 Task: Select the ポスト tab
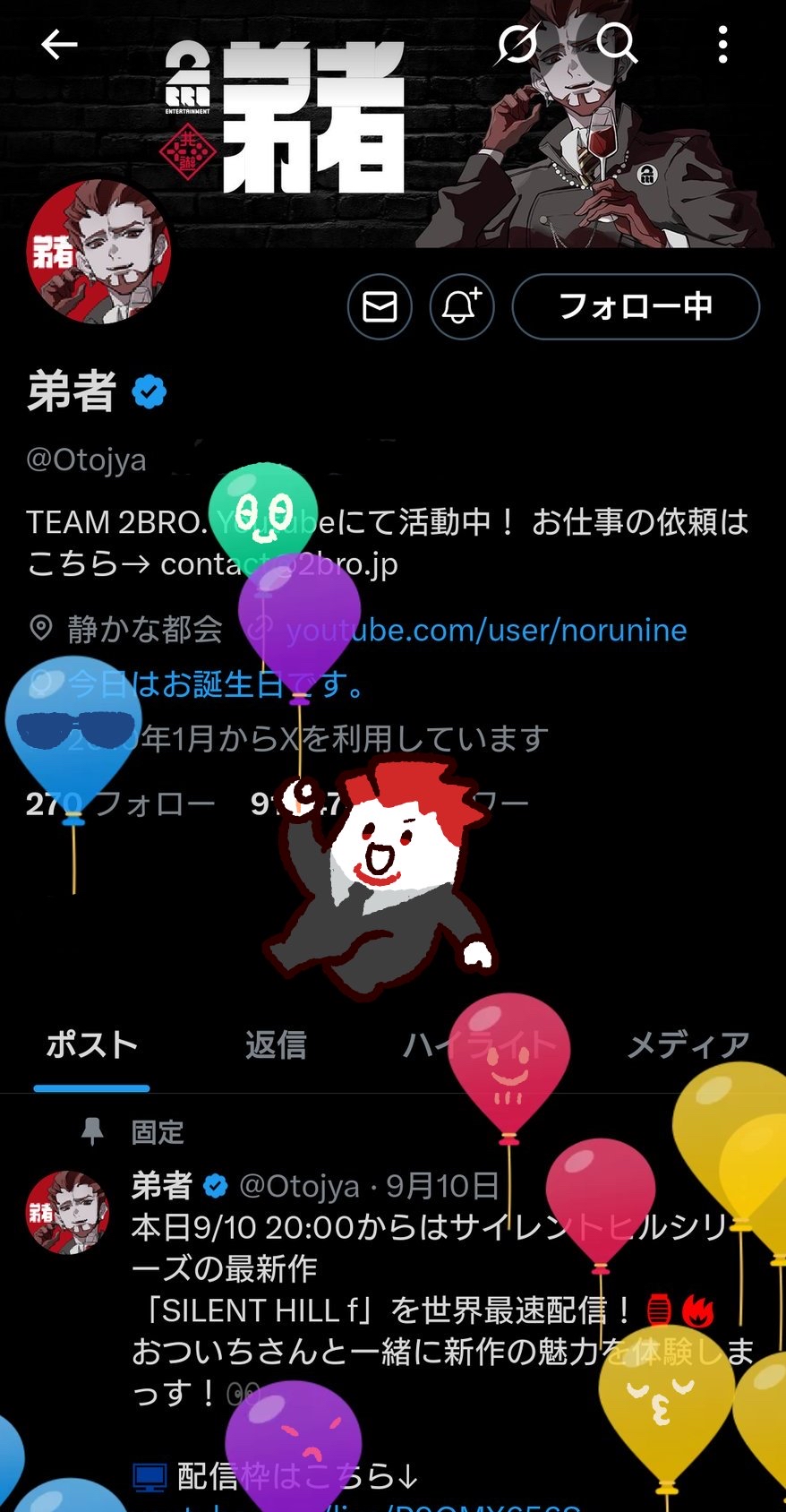click(x=91, y=1045)
